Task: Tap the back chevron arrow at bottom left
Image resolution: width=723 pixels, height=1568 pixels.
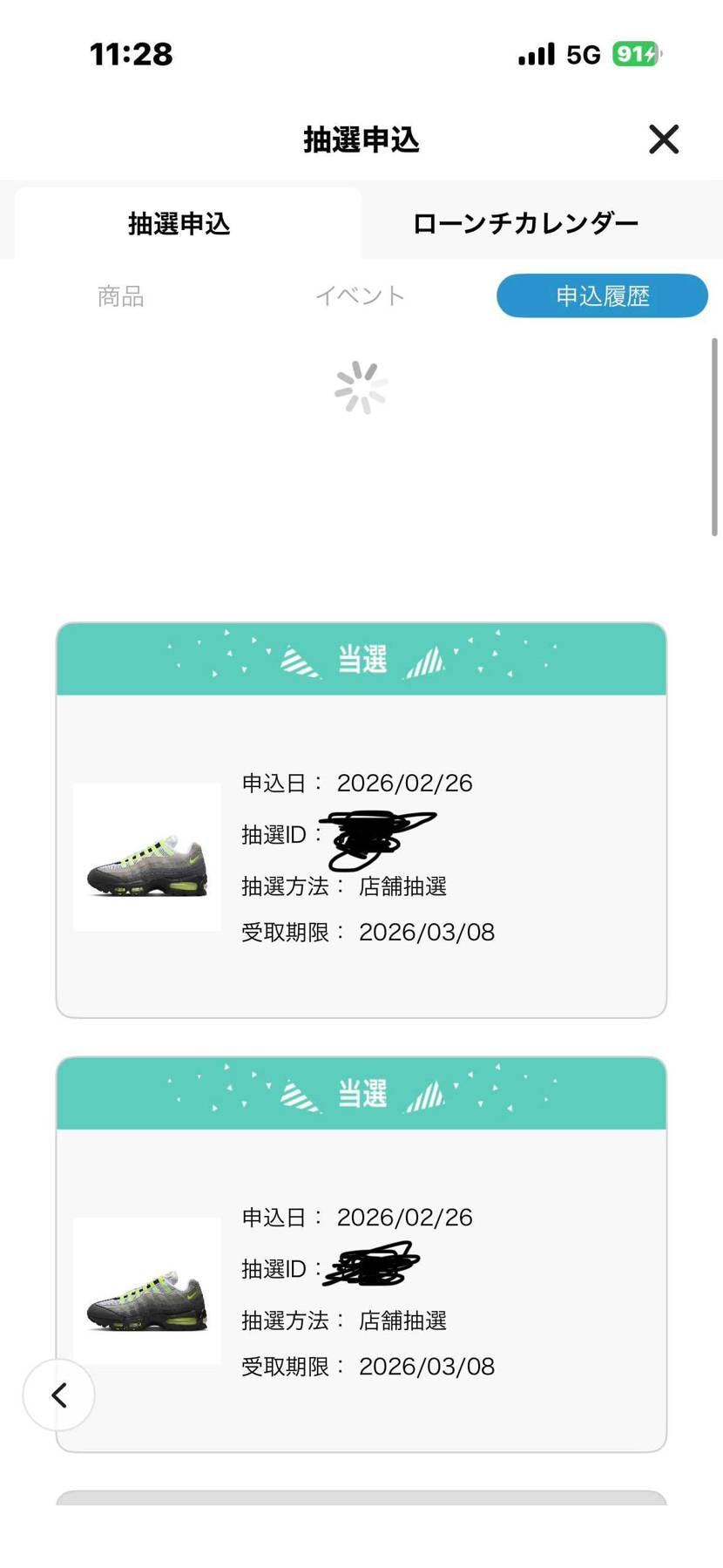Action: click(58, 1395)
